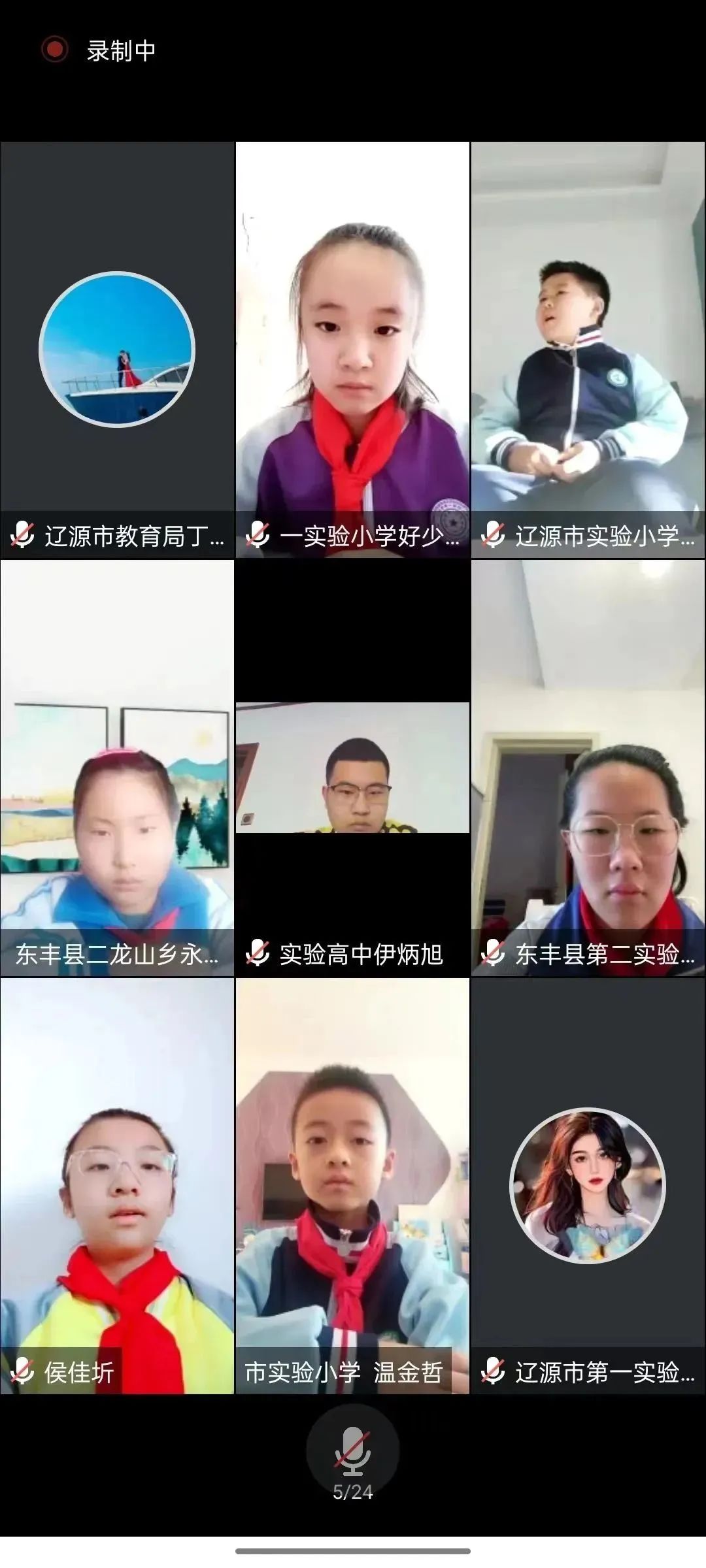This screenshot has width=706, height=1568.
Task: Select the 一实验小学好少 video tile
Action: (352, 350)
